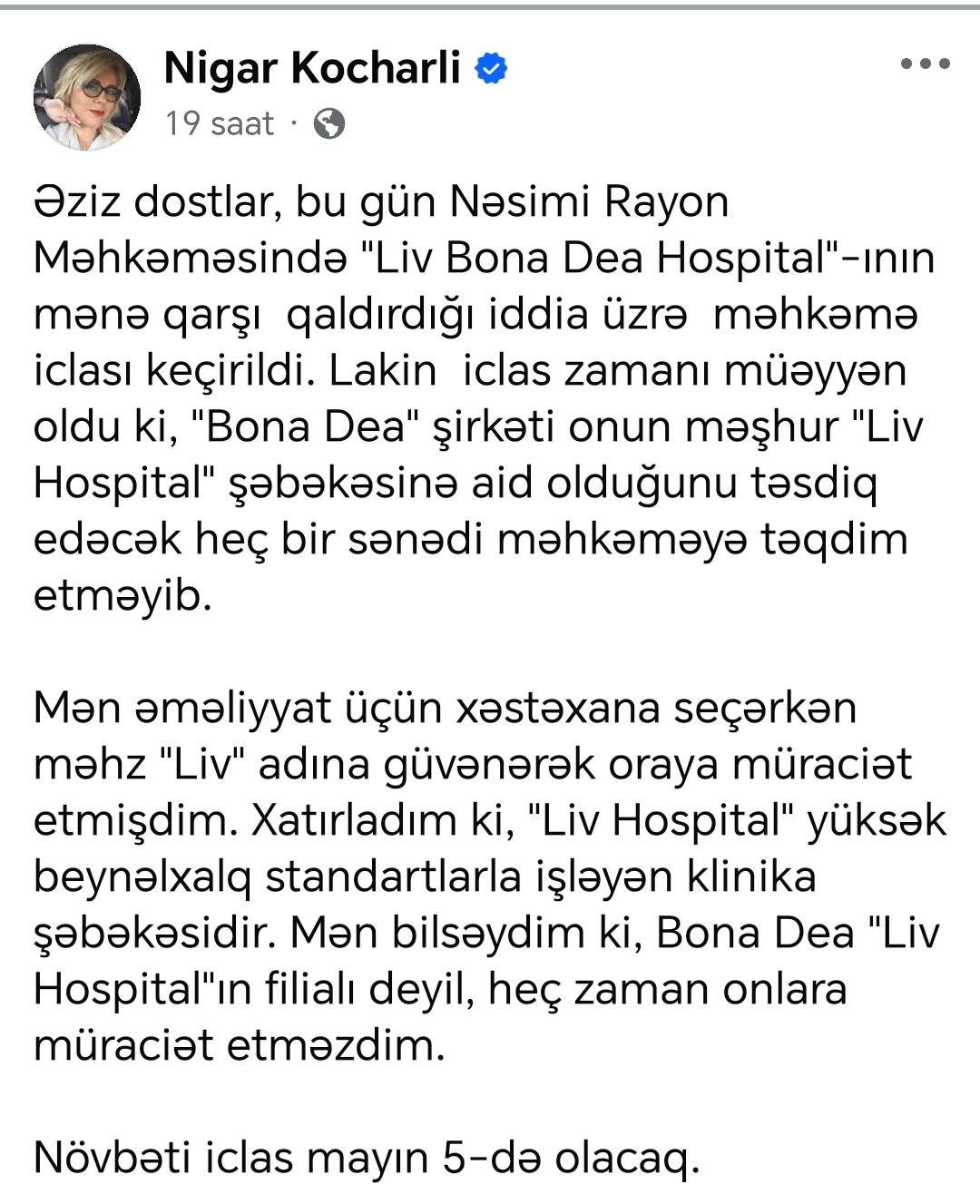Open the post's three-dot options menu
Image resolution: width=980 pixels, height=1204 pixels.
(x=925, y=64)
